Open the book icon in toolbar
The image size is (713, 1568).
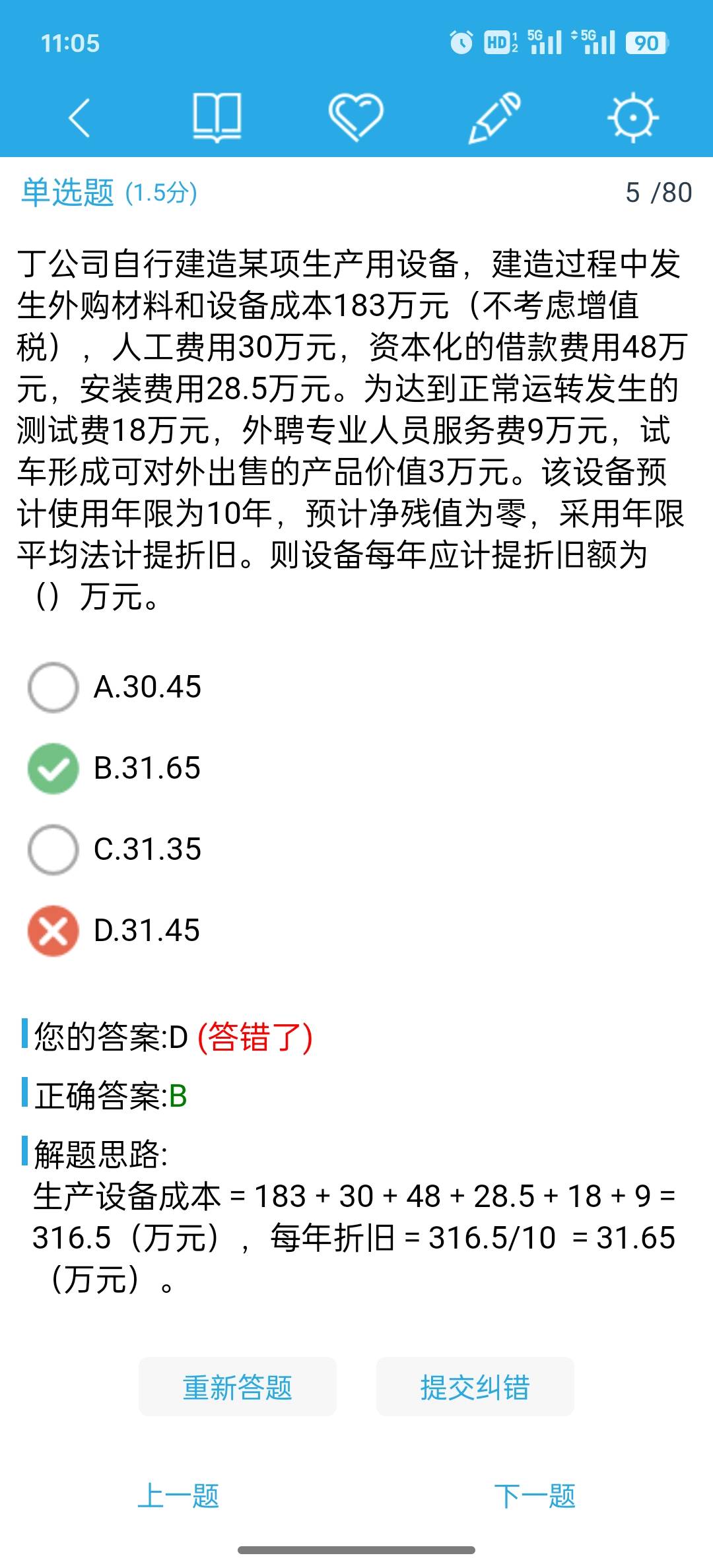click(217, 117)
